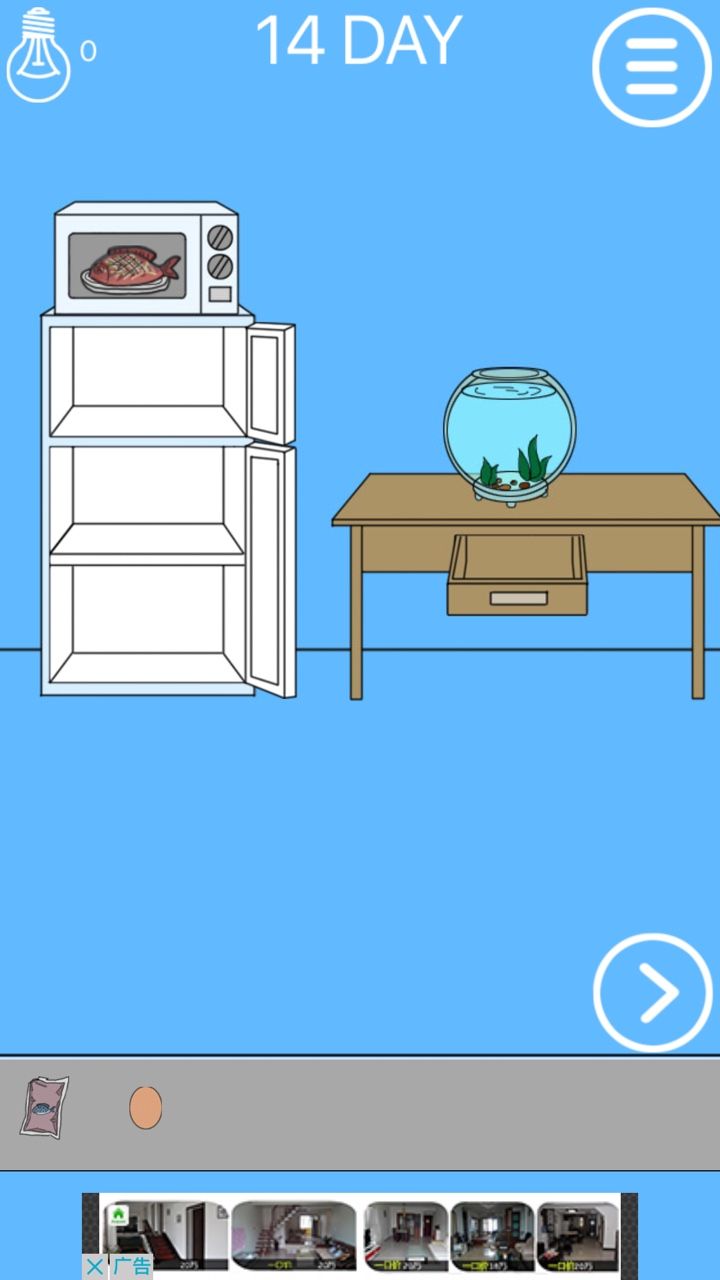The width and height of the screenshot is (720, 1280).
Task: Select the egg in inventory
Action: point(145,1107)
